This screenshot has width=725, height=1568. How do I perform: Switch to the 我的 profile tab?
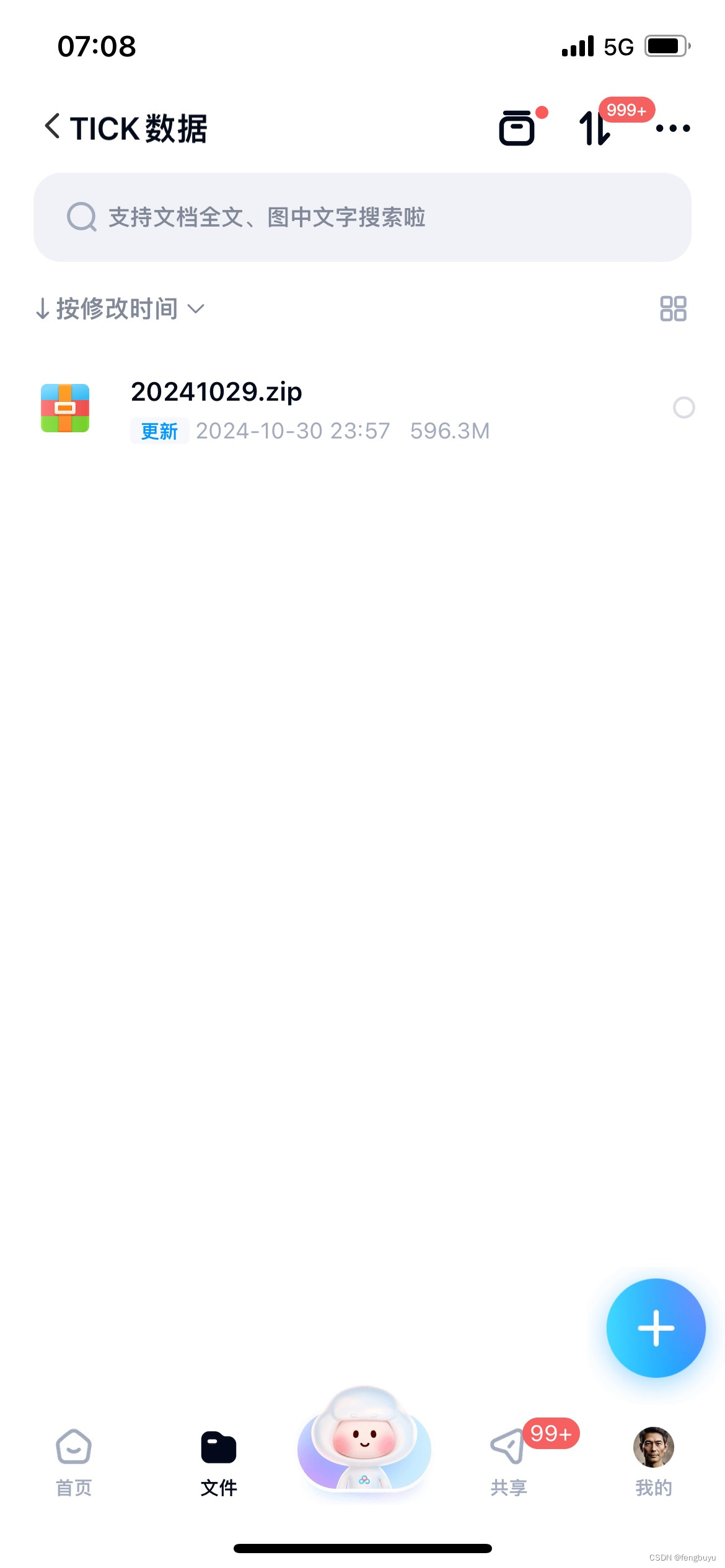pyautogui.click(x=654, y=1463)
